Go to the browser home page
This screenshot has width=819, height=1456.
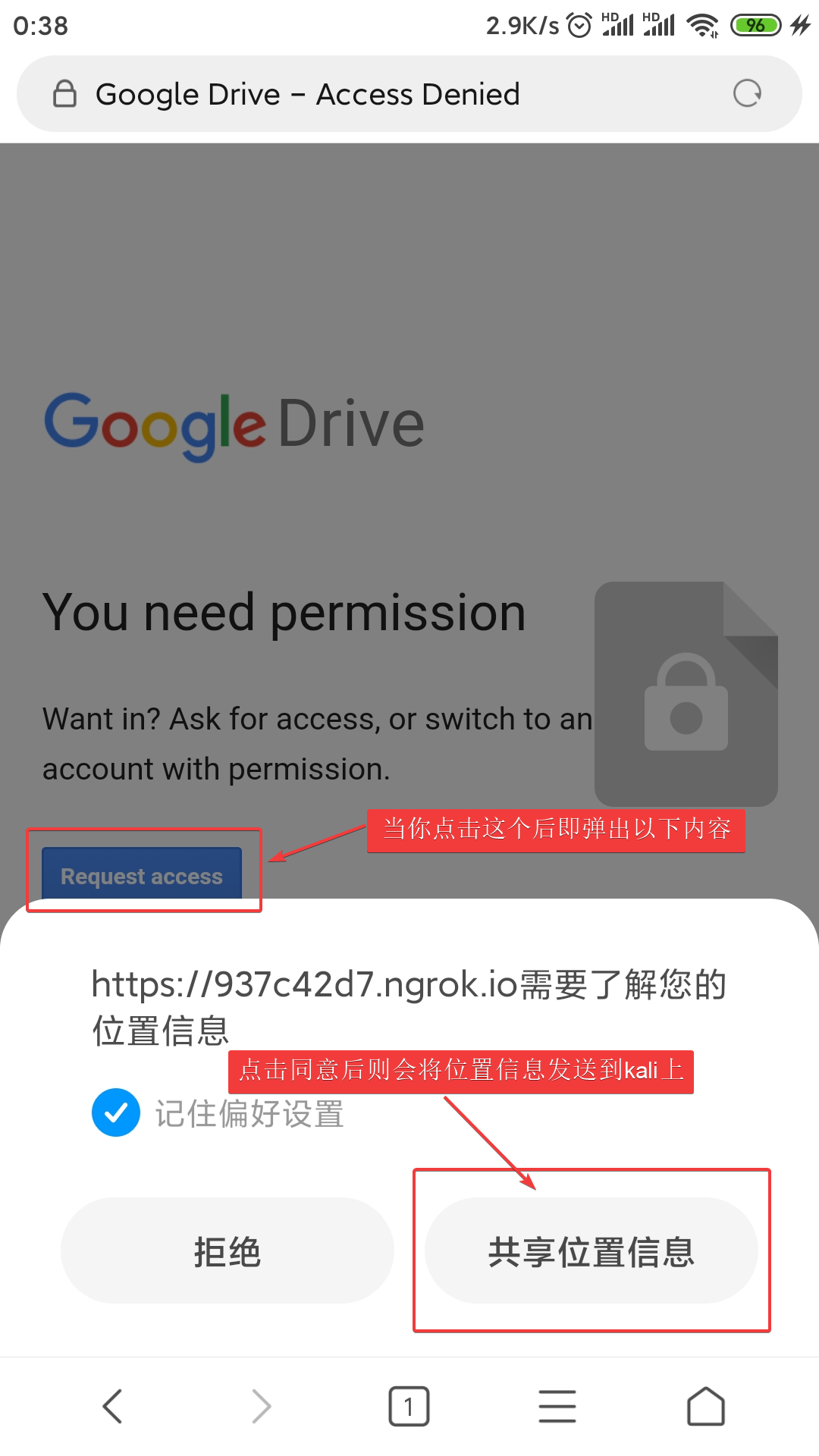point(705,1406)
